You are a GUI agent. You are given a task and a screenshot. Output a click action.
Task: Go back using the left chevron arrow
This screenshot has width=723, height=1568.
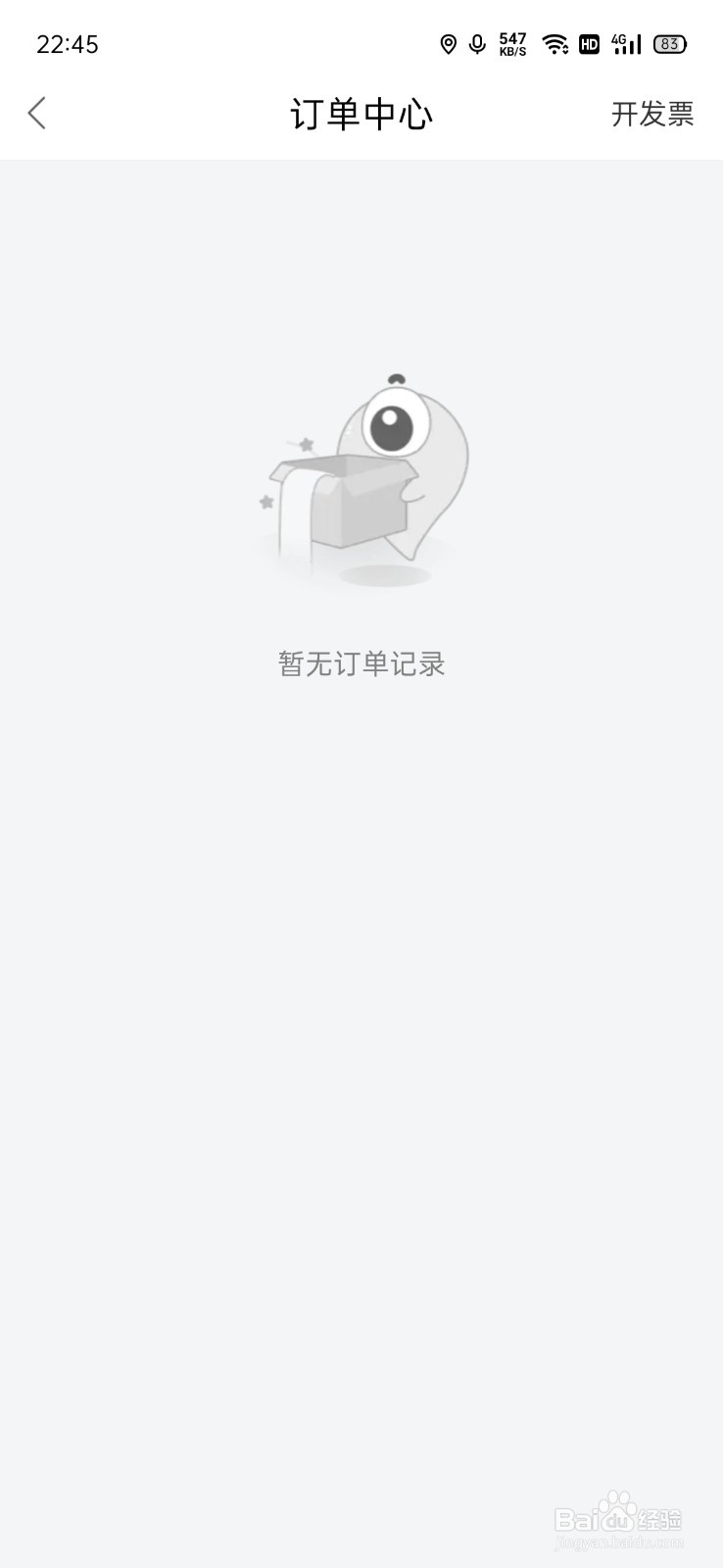click(x=37, y=113)
